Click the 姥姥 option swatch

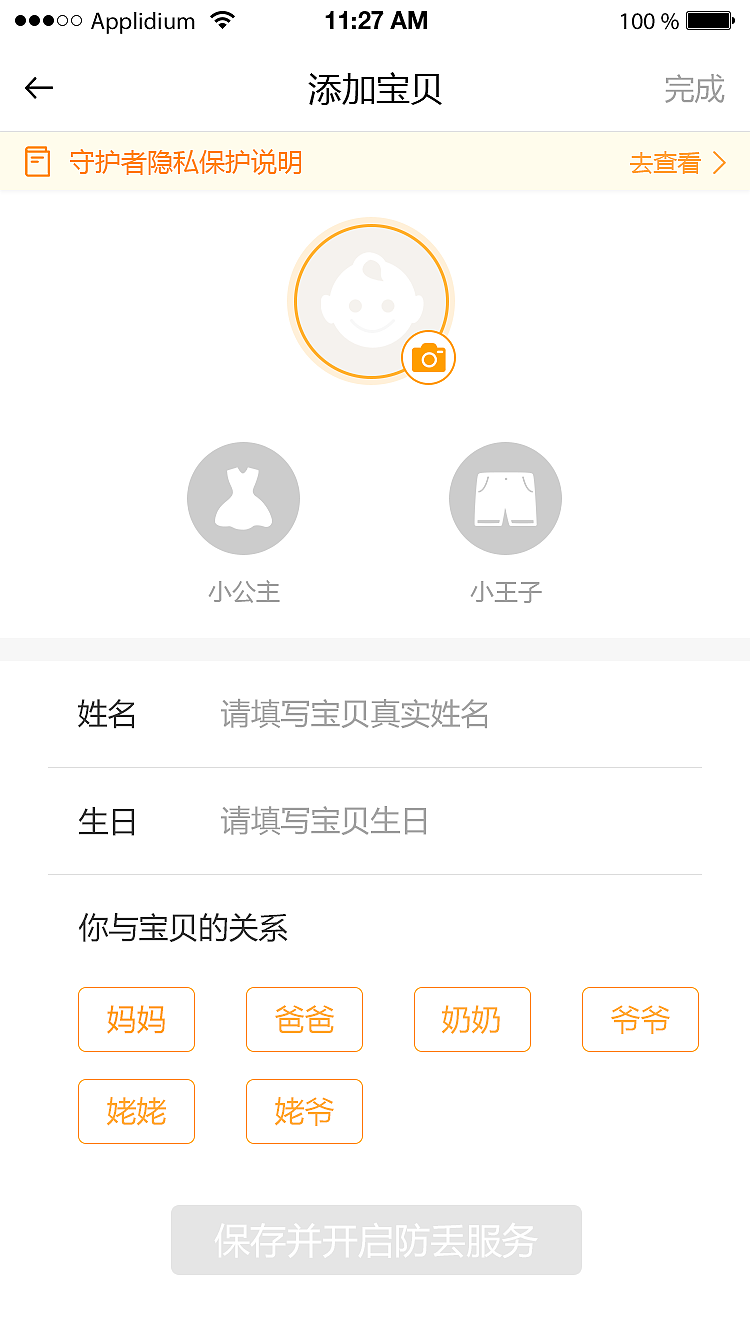click(x=136, y=1111)
